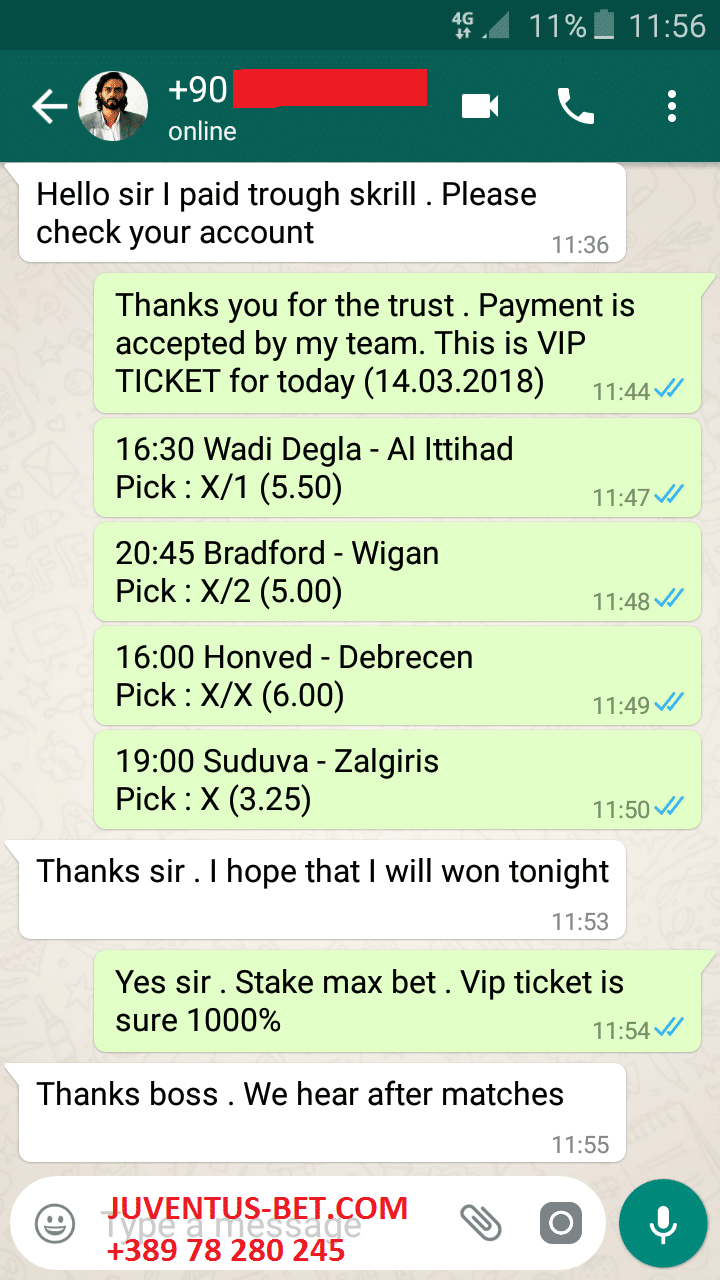The width and height of the screenshot is (720, 1280).
Task: Open the contact's profile photo
Action: [113, 106]
